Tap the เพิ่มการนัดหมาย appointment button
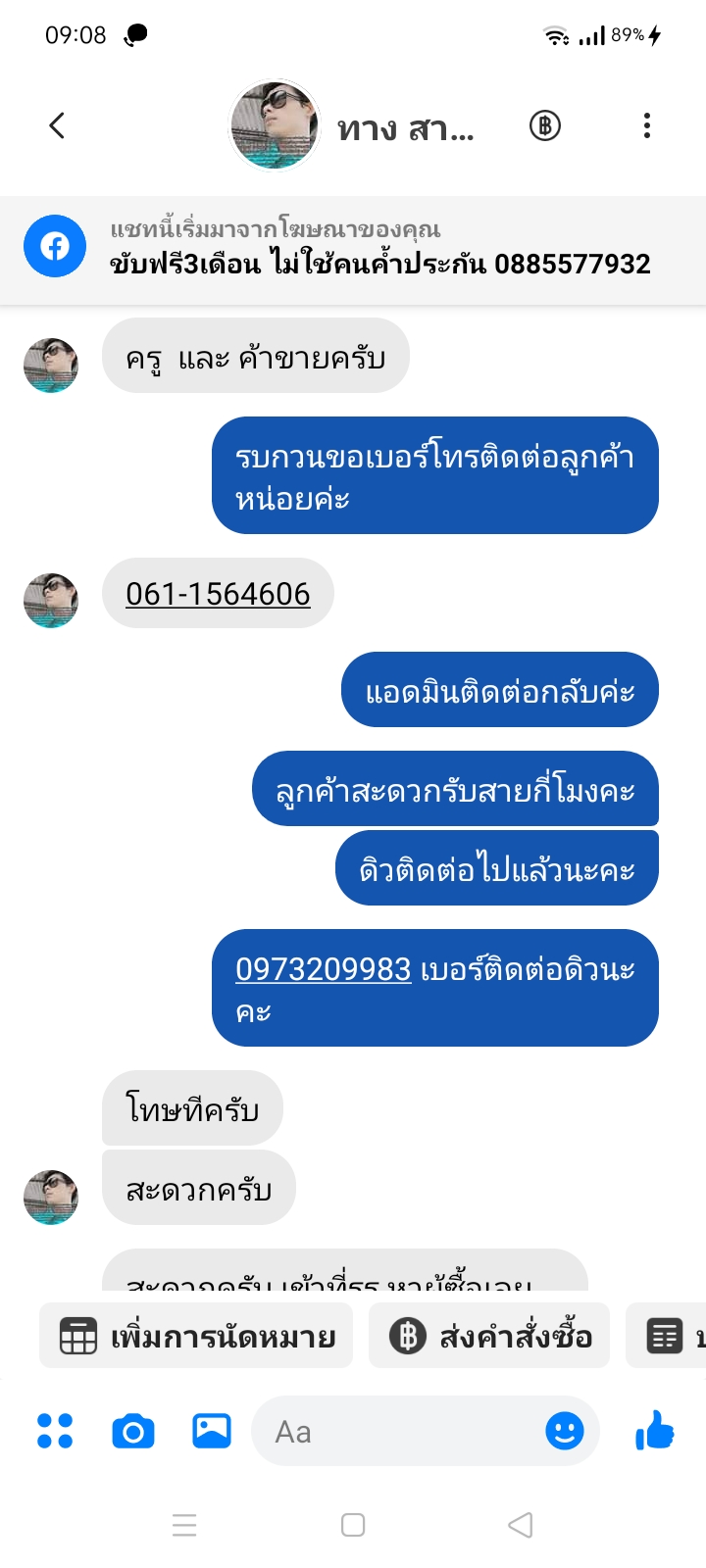The width and height of the screenshot is (706, 1568). tap(196, 1336)
